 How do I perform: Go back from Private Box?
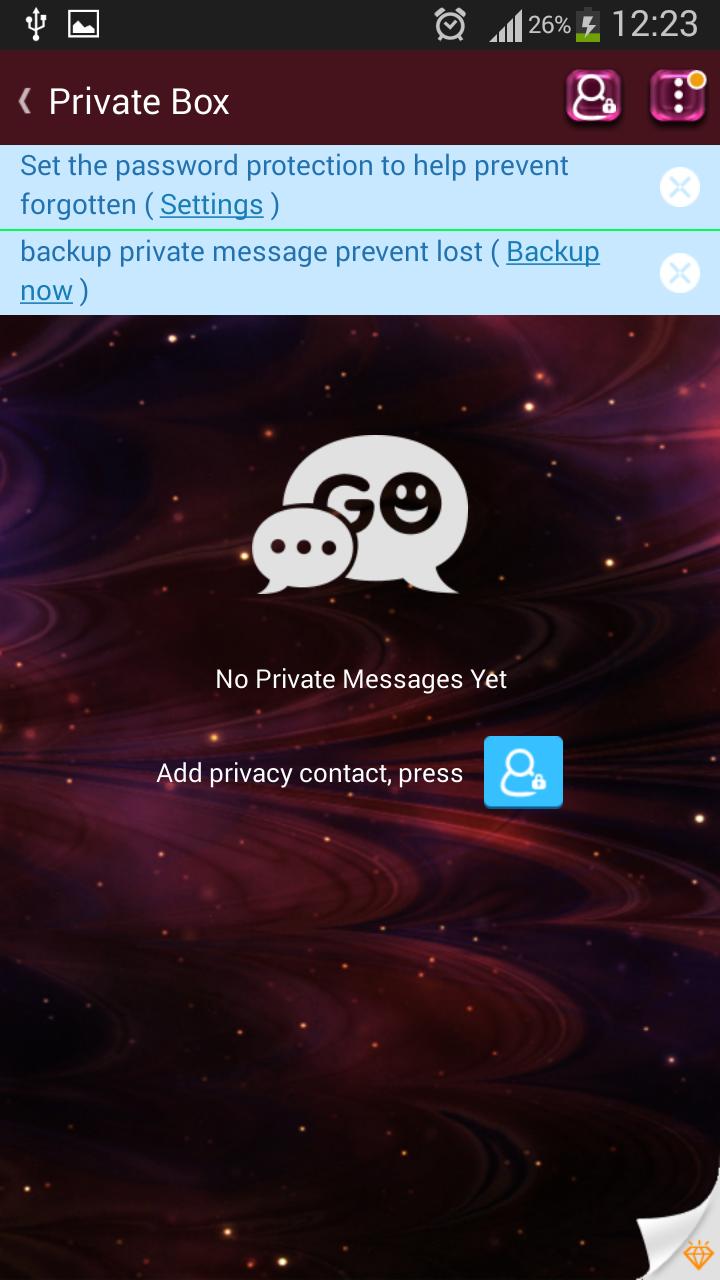(x=27, y=101)
